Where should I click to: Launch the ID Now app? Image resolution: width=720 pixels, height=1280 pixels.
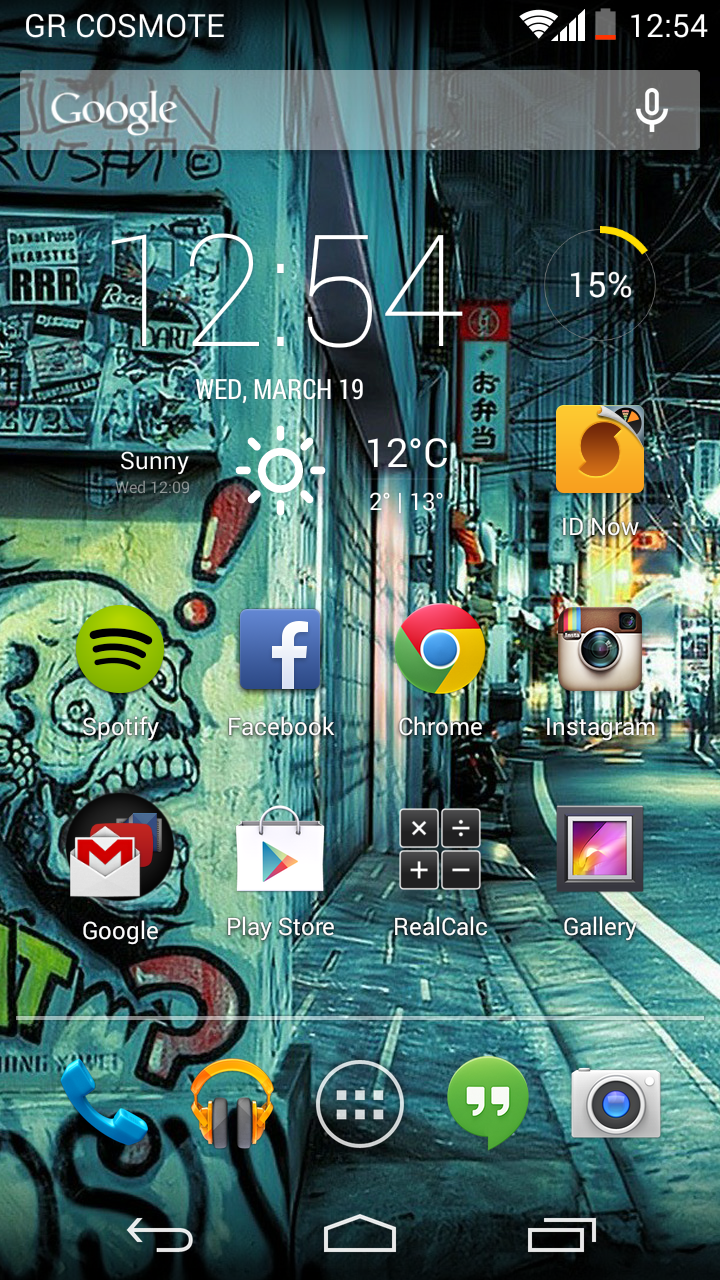pos(600,470)
